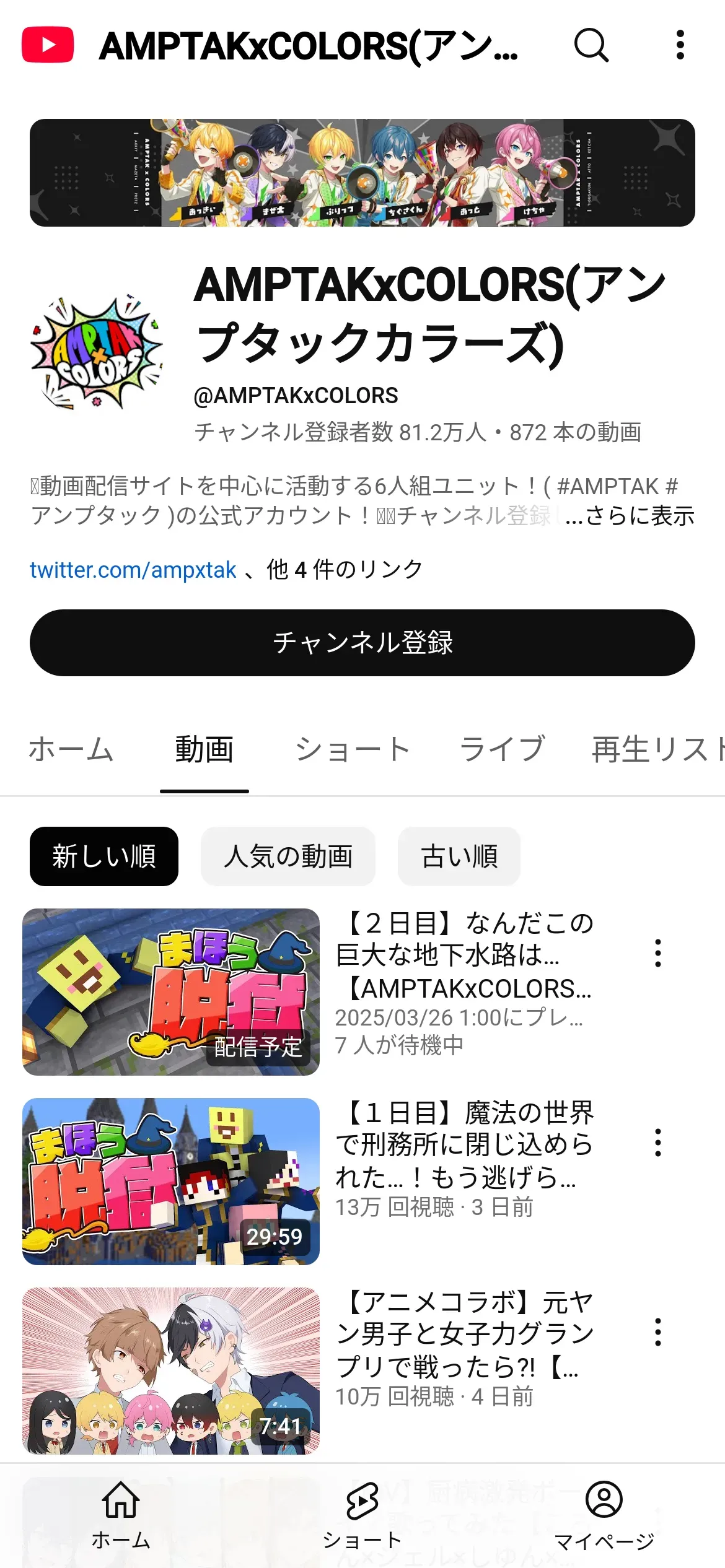Tap the YouTube logo

pos(48,45)
